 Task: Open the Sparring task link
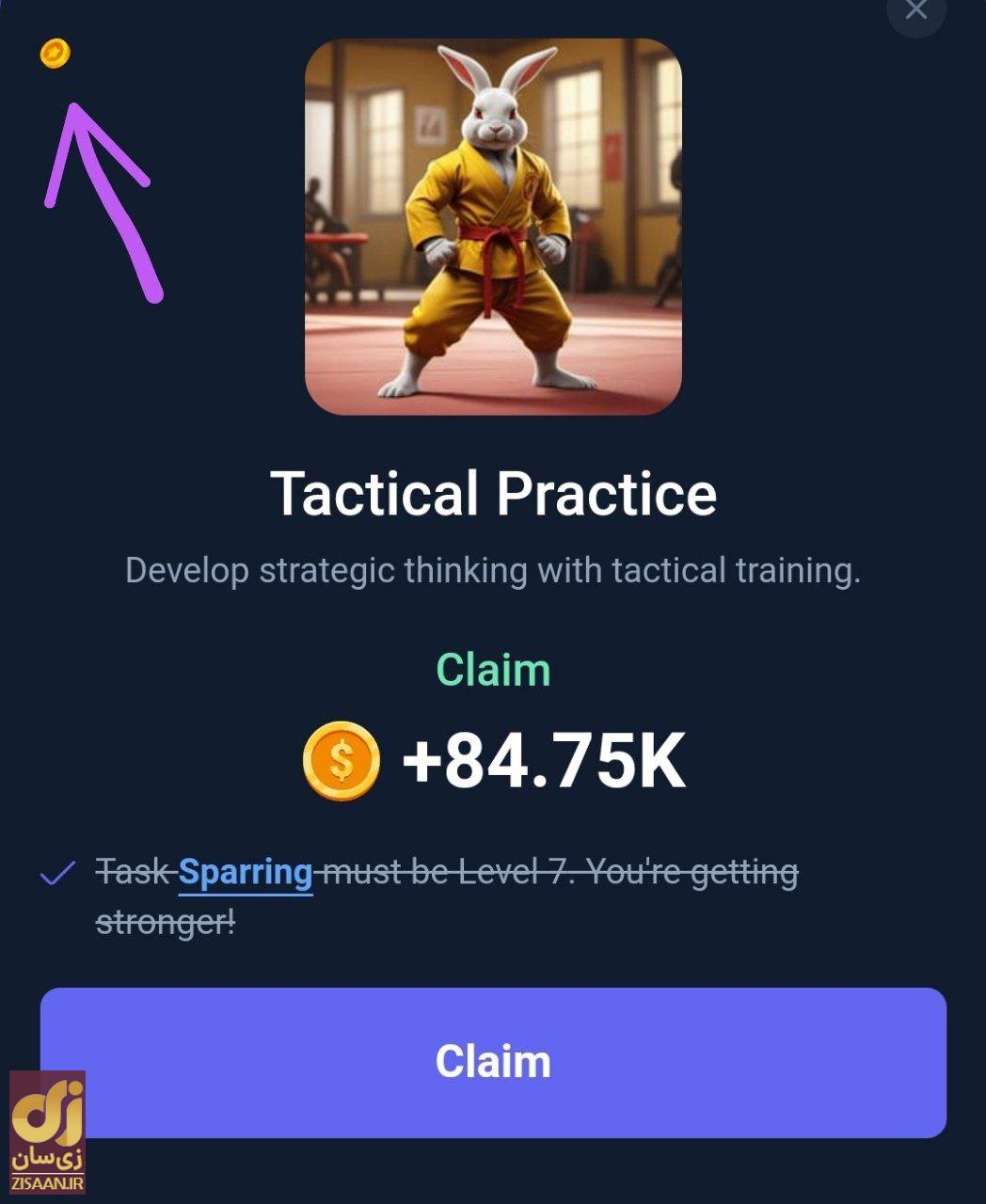click(x=246, y=872)
